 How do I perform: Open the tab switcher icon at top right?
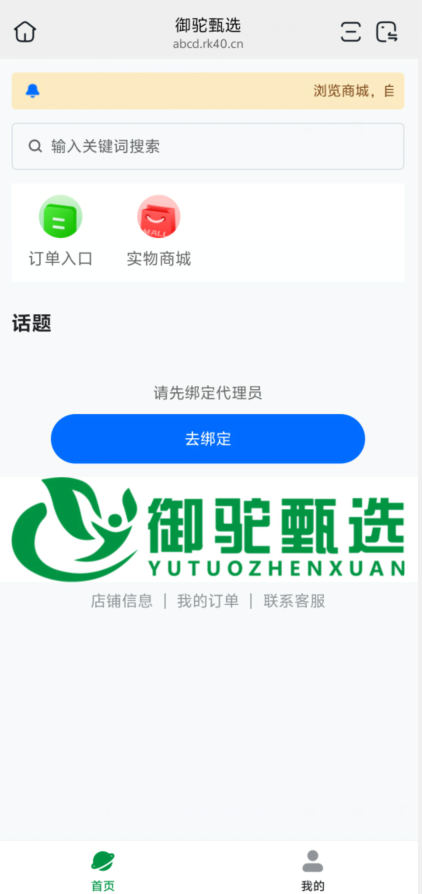387,32
